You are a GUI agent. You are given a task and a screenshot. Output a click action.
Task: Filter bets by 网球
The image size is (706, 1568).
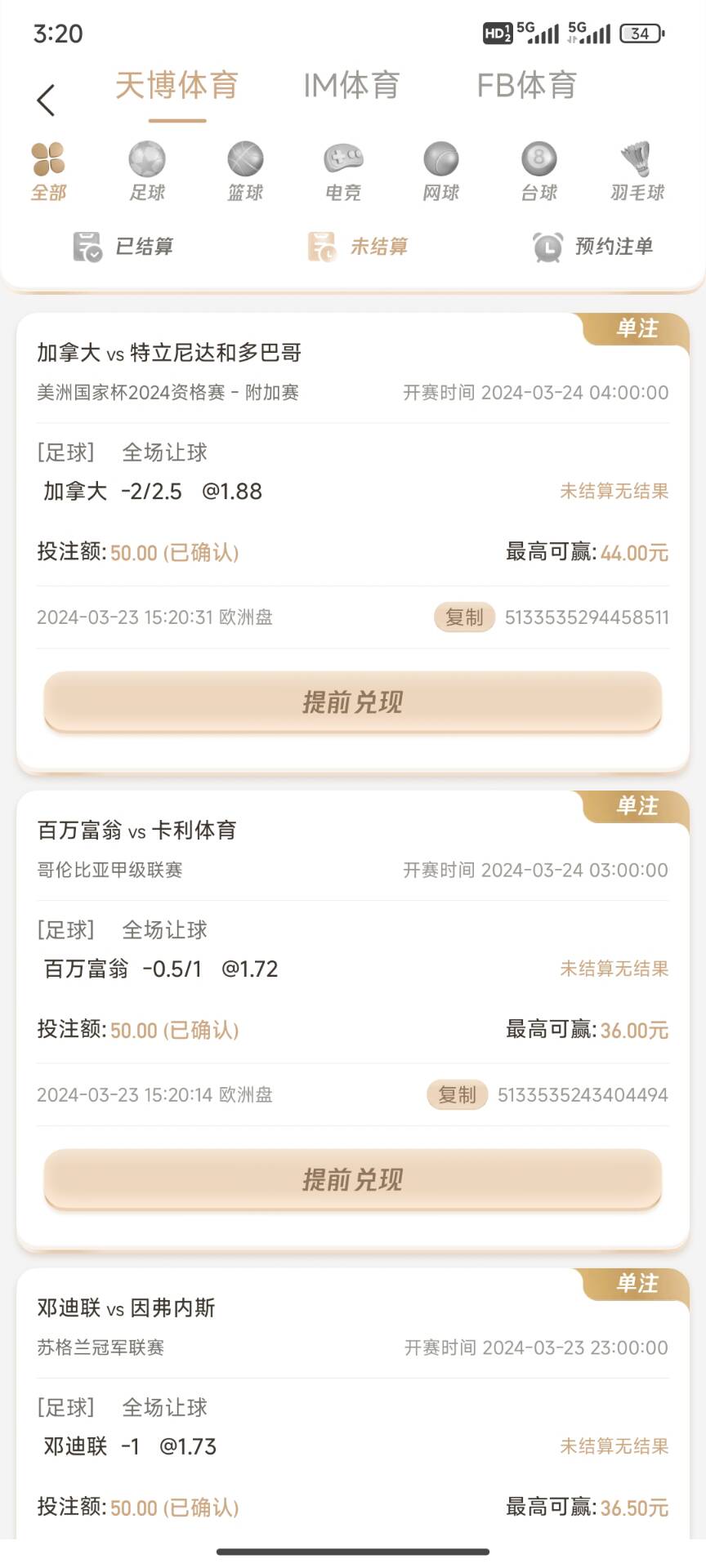point(441,171)
